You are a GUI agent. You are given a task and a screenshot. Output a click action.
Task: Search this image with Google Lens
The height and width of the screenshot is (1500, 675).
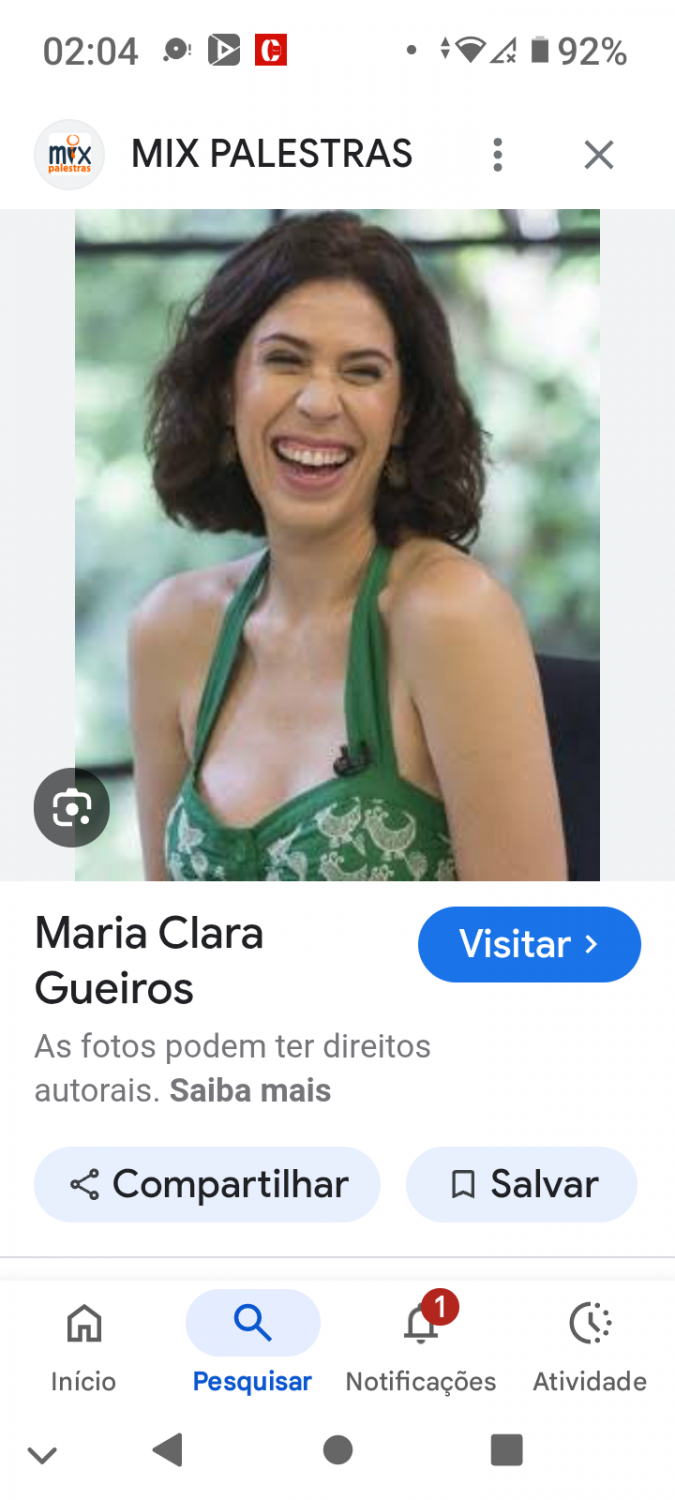click(71, 807)
